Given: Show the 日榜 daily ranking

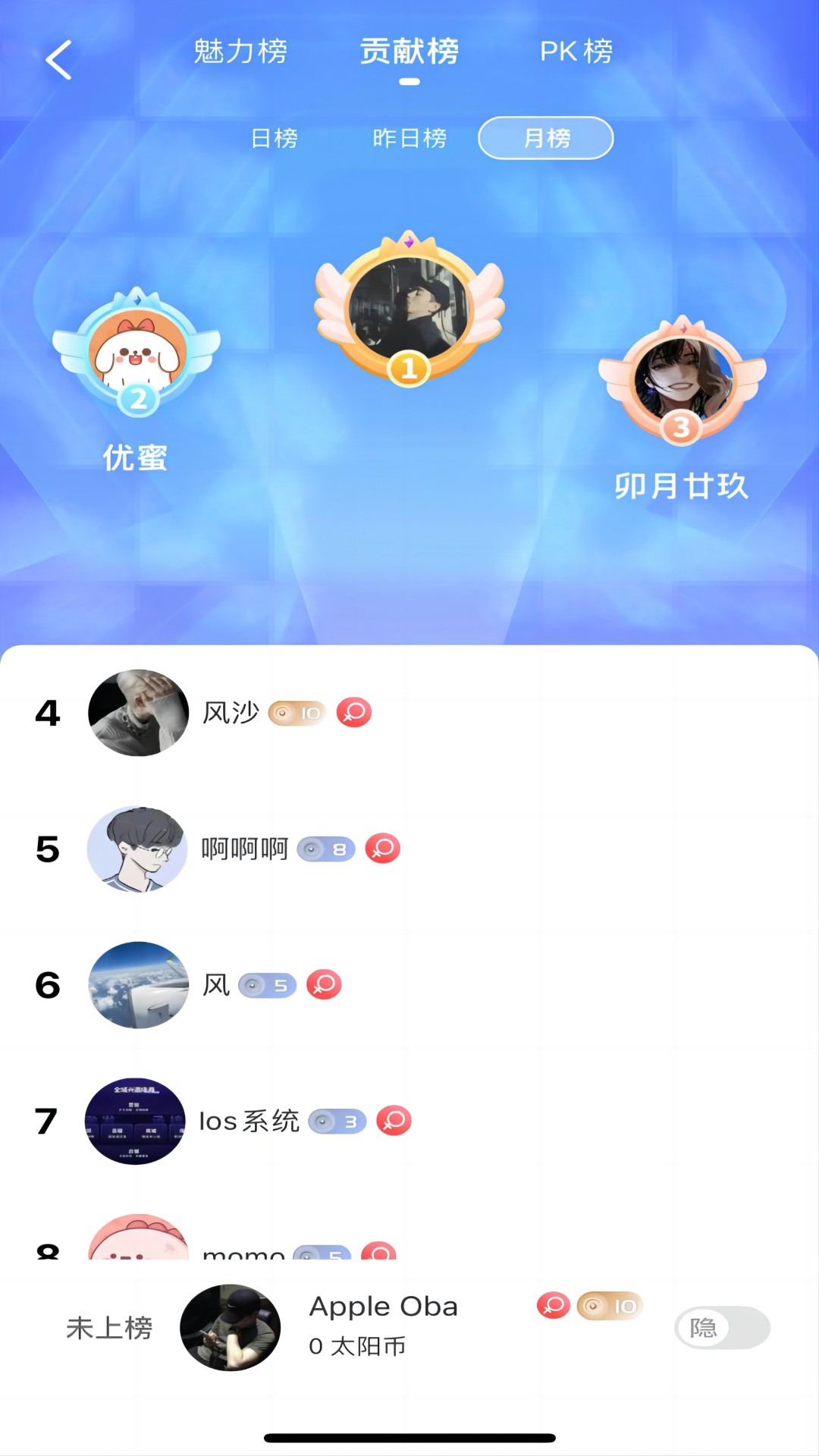Looking at the screenshot, I should 275,138.
